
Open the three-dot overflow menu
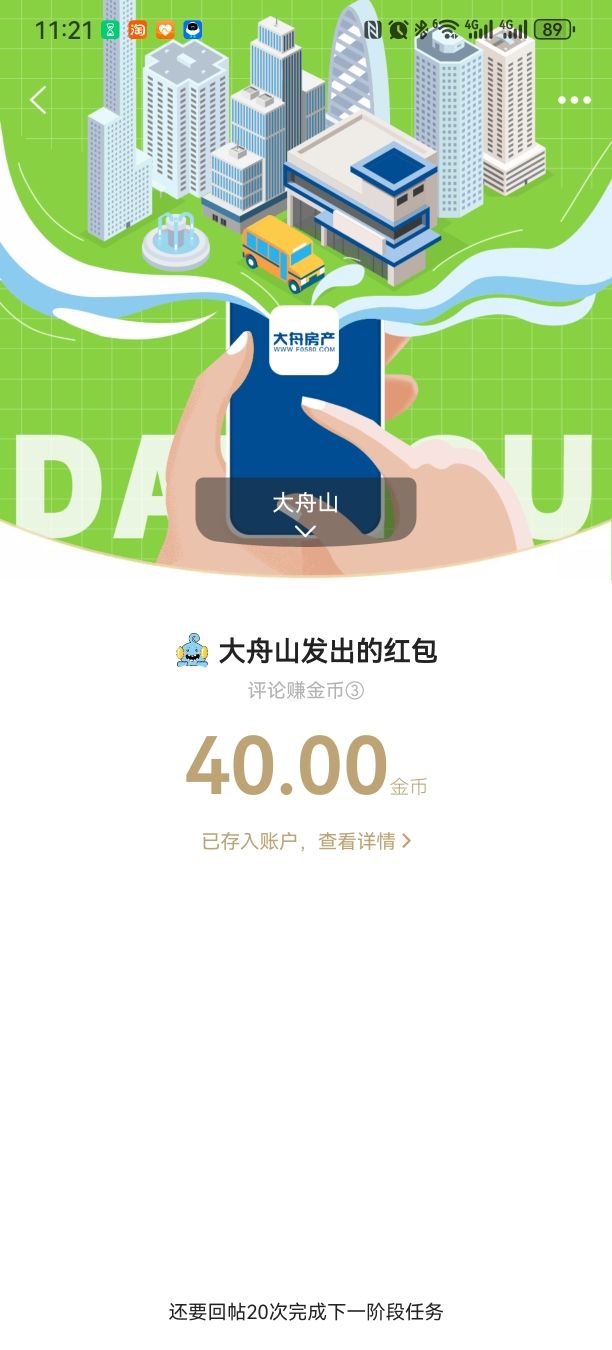pos(574,100)
